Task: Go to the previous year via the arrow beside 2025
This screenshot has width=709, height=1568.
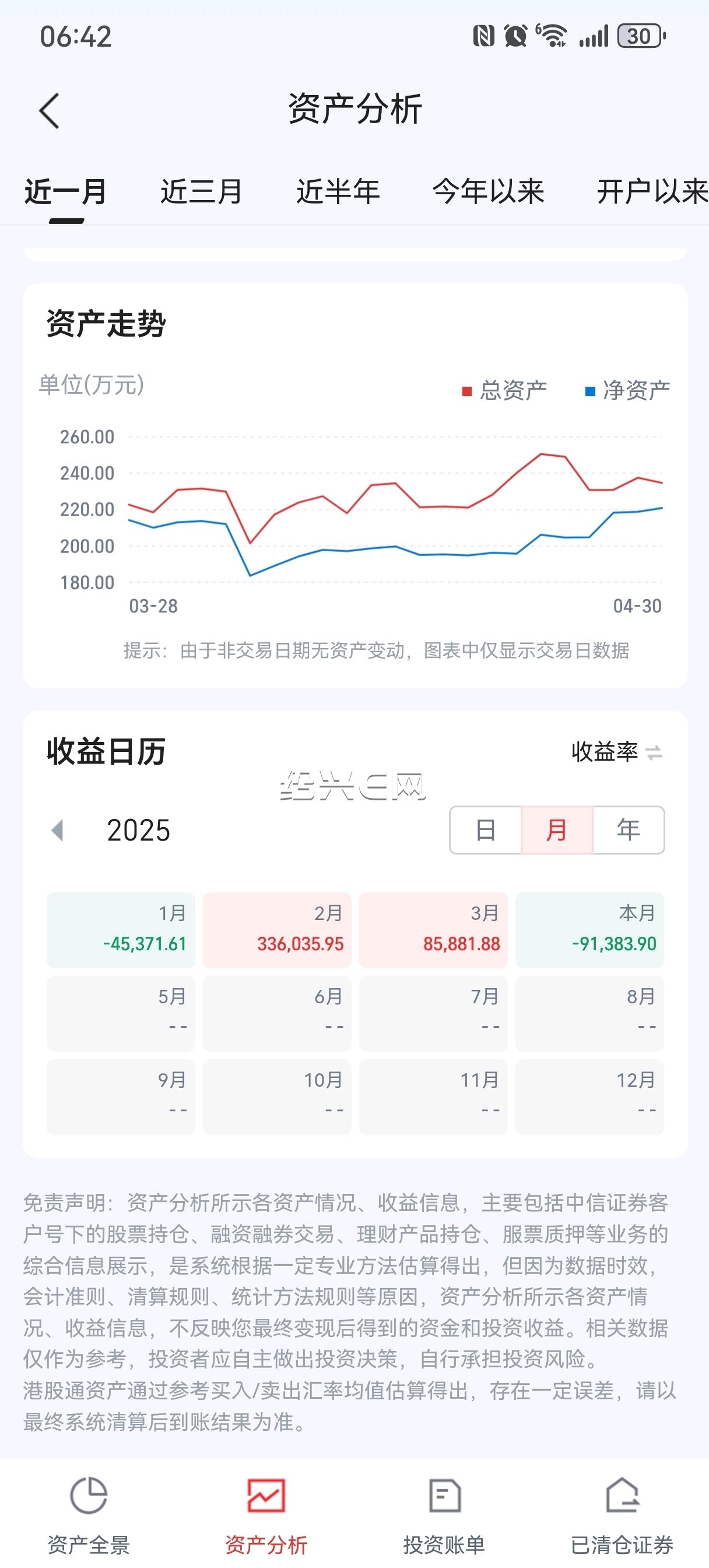Action: coord(58,830)
